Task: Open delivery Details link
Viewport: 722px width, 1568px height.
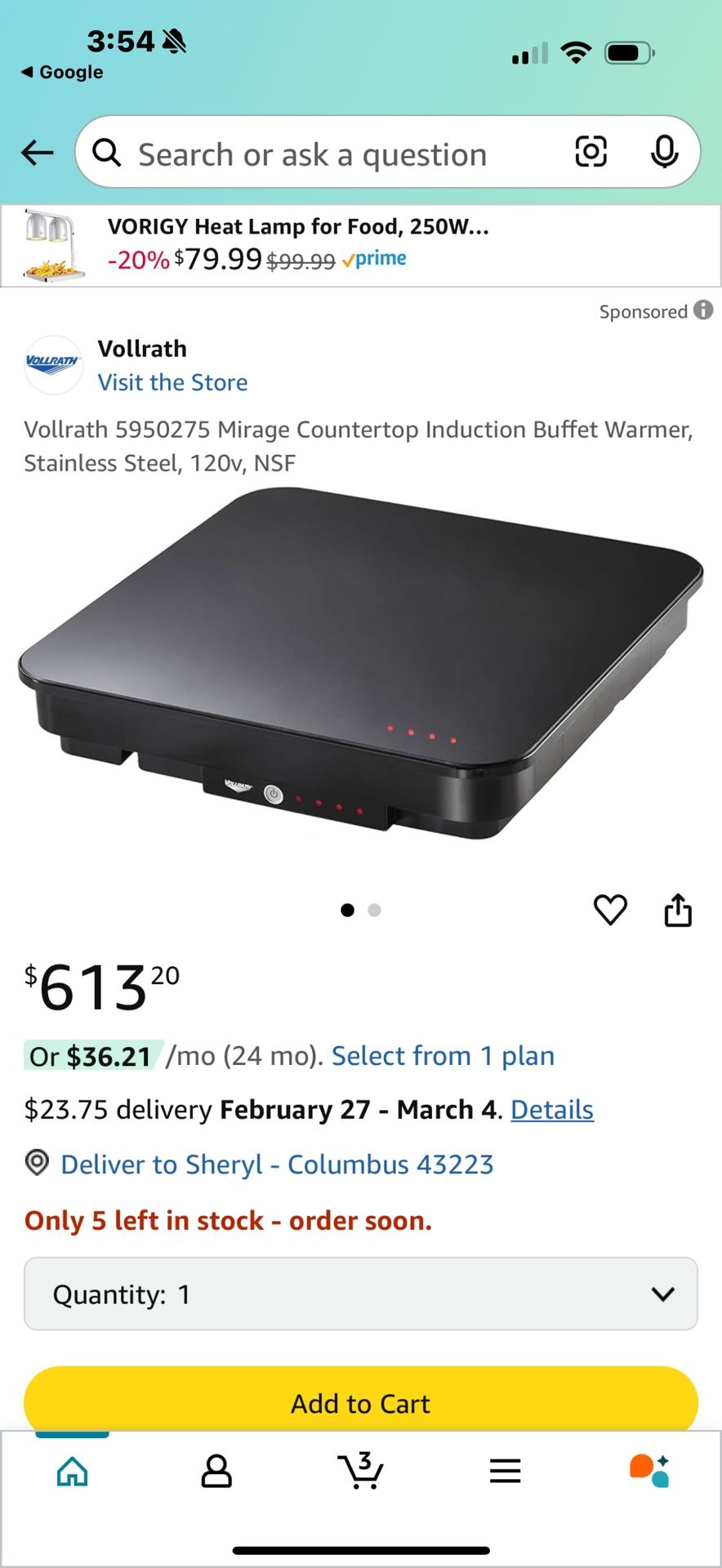Action: coord(551,1110)
